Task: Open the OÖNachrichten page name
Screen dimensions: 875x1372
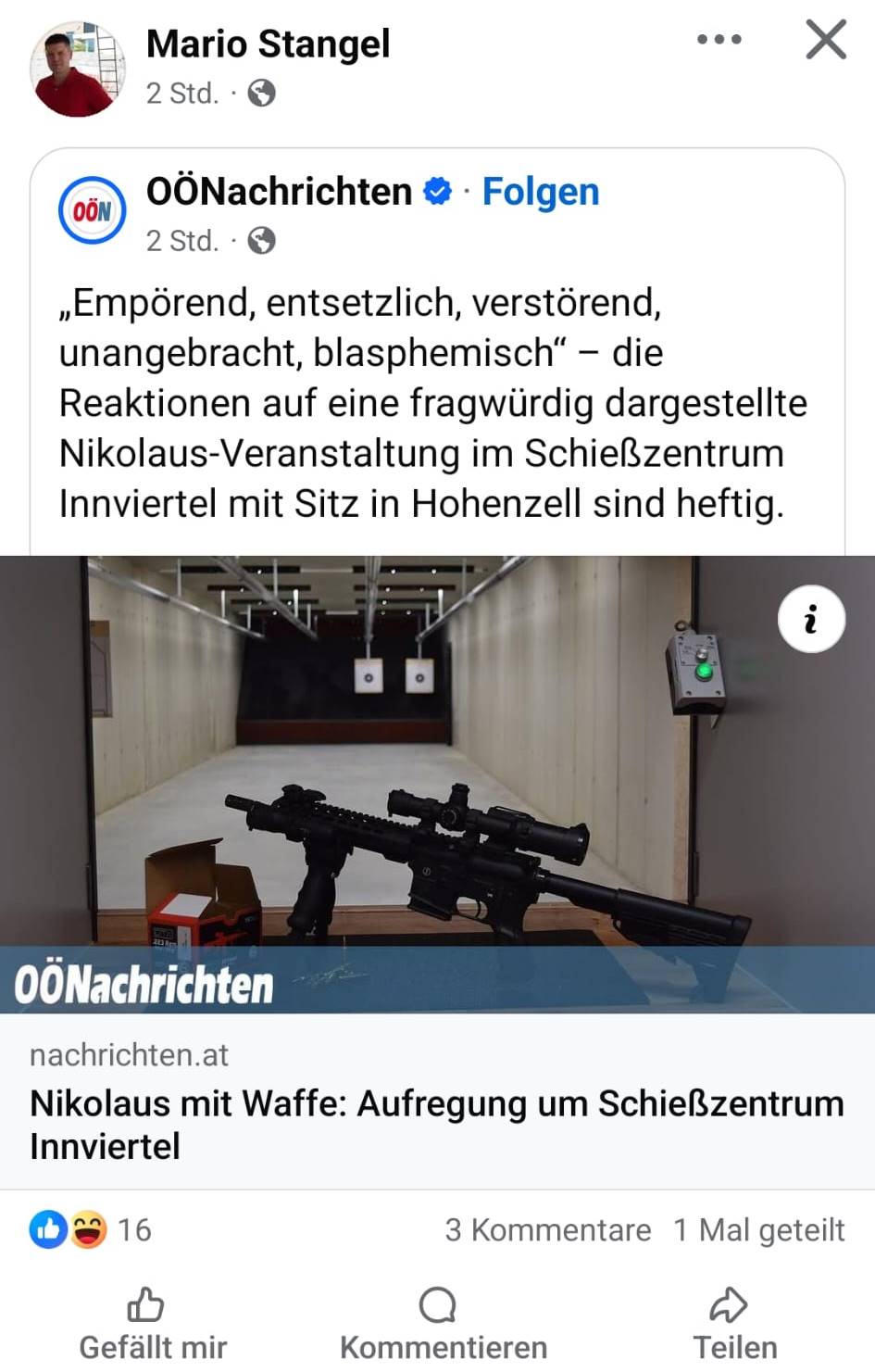Action: point(279,192)
